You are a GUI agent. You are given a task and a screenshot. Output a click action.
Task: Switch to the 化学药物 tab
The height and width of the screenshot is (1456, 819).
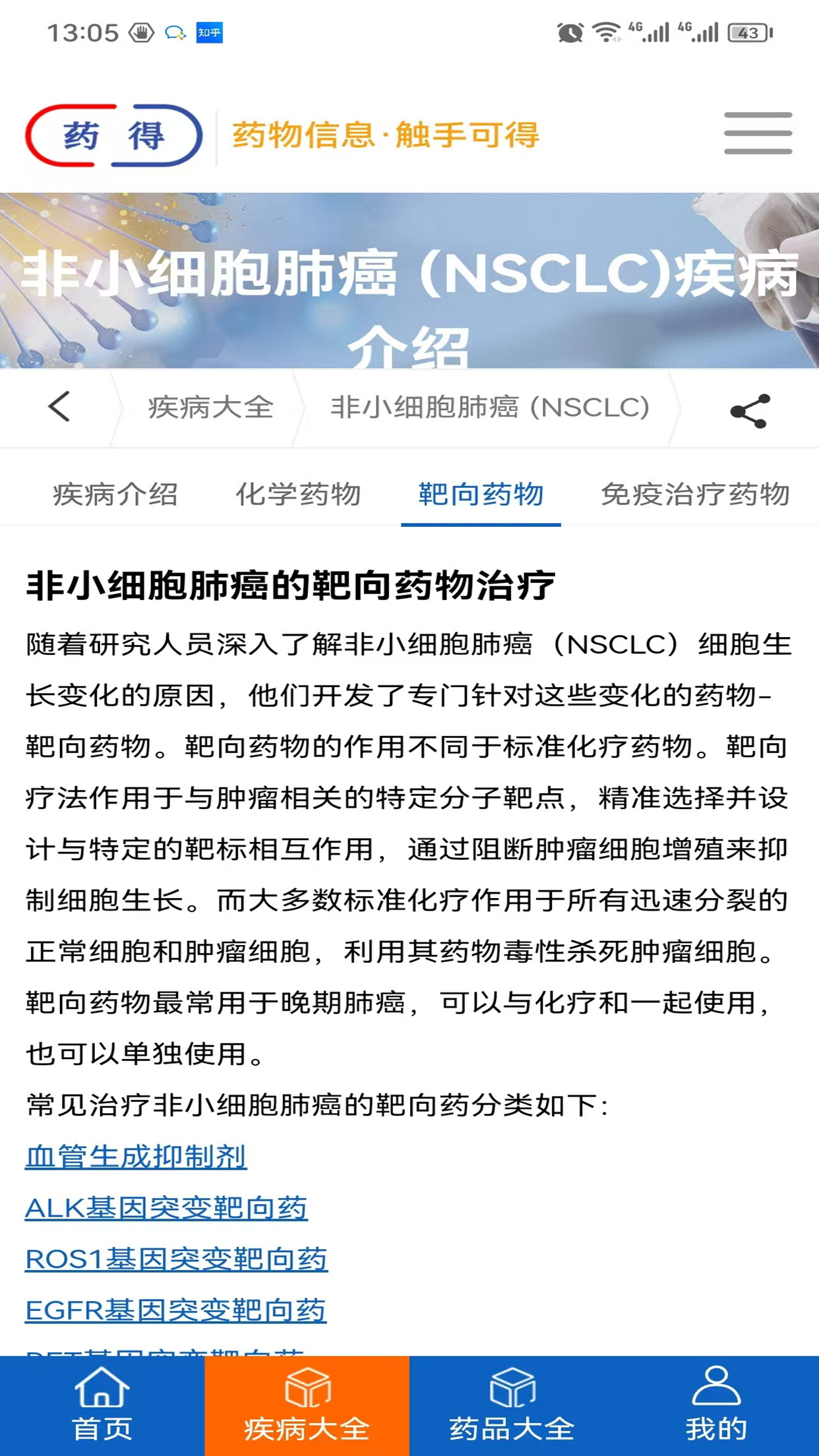point(298,495)
